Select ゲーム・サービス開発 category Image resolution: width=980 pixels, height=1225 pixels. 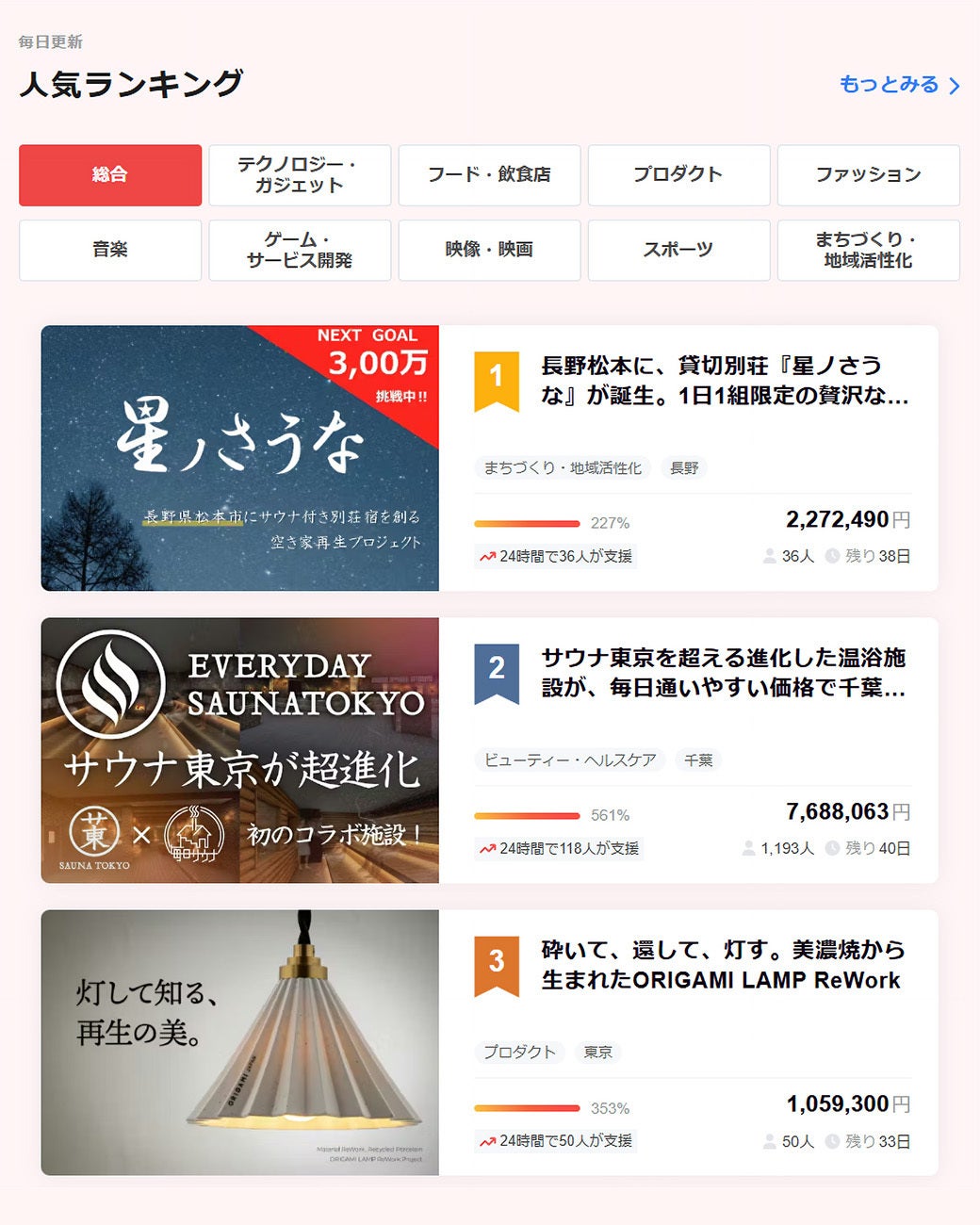(x=300, y=251)
